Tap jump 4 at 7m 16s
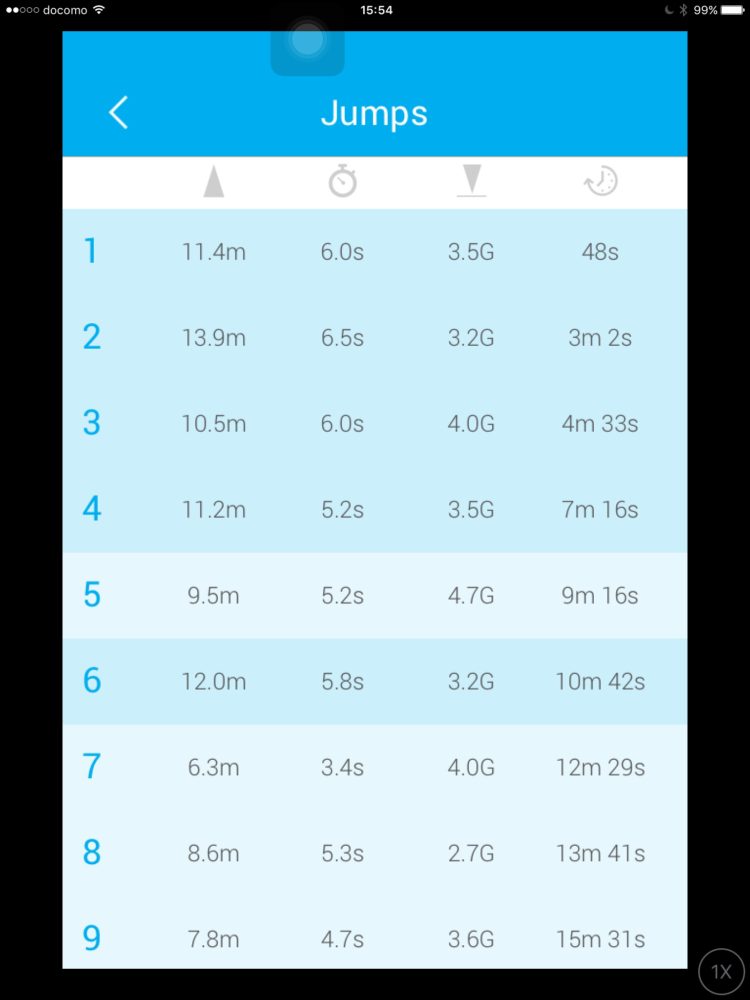 pyautogui.click(x=374, y=510)
